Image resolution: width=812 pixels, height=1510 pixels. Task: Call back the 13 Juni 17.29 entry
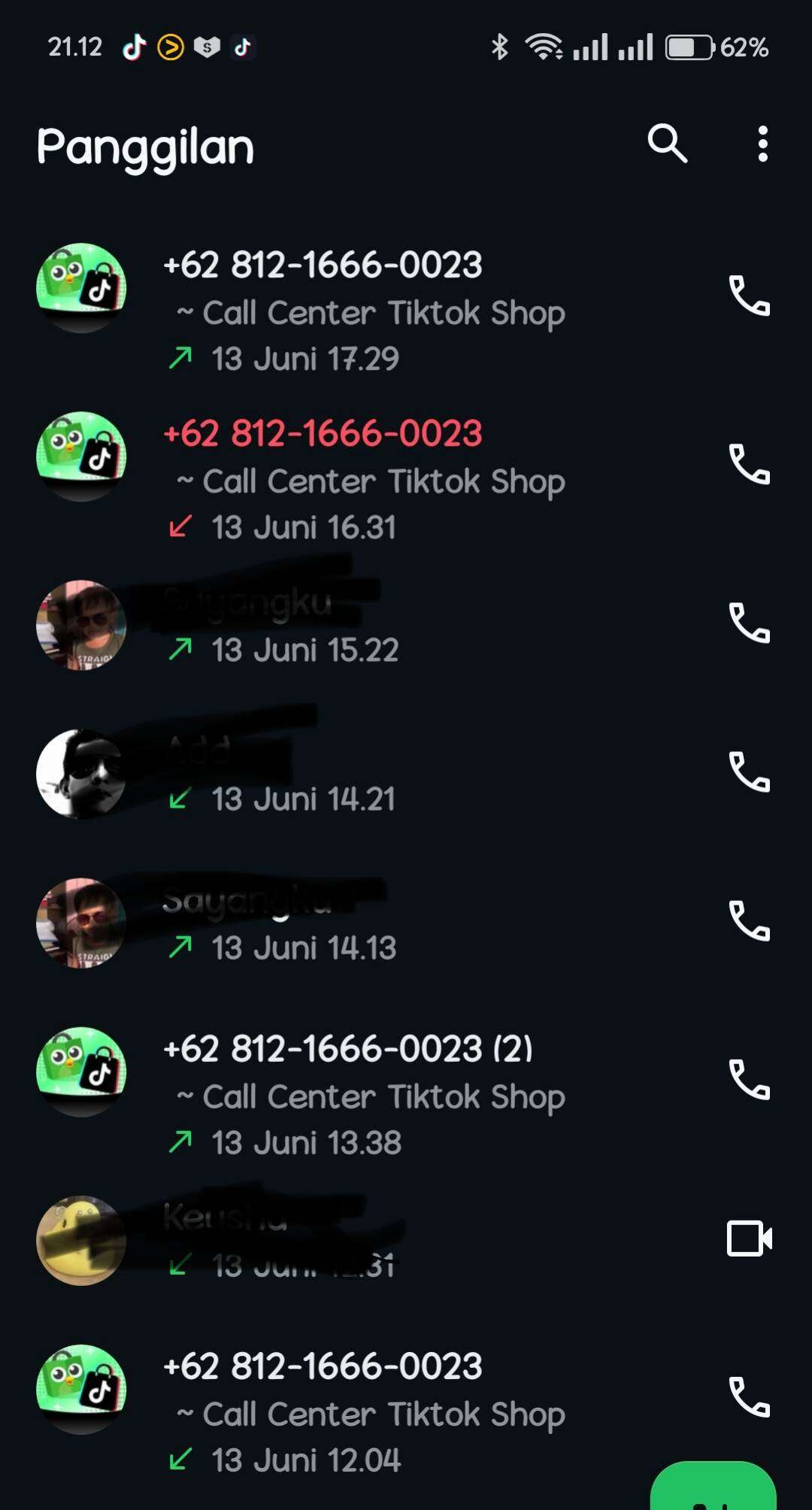(x=750, y=296)
